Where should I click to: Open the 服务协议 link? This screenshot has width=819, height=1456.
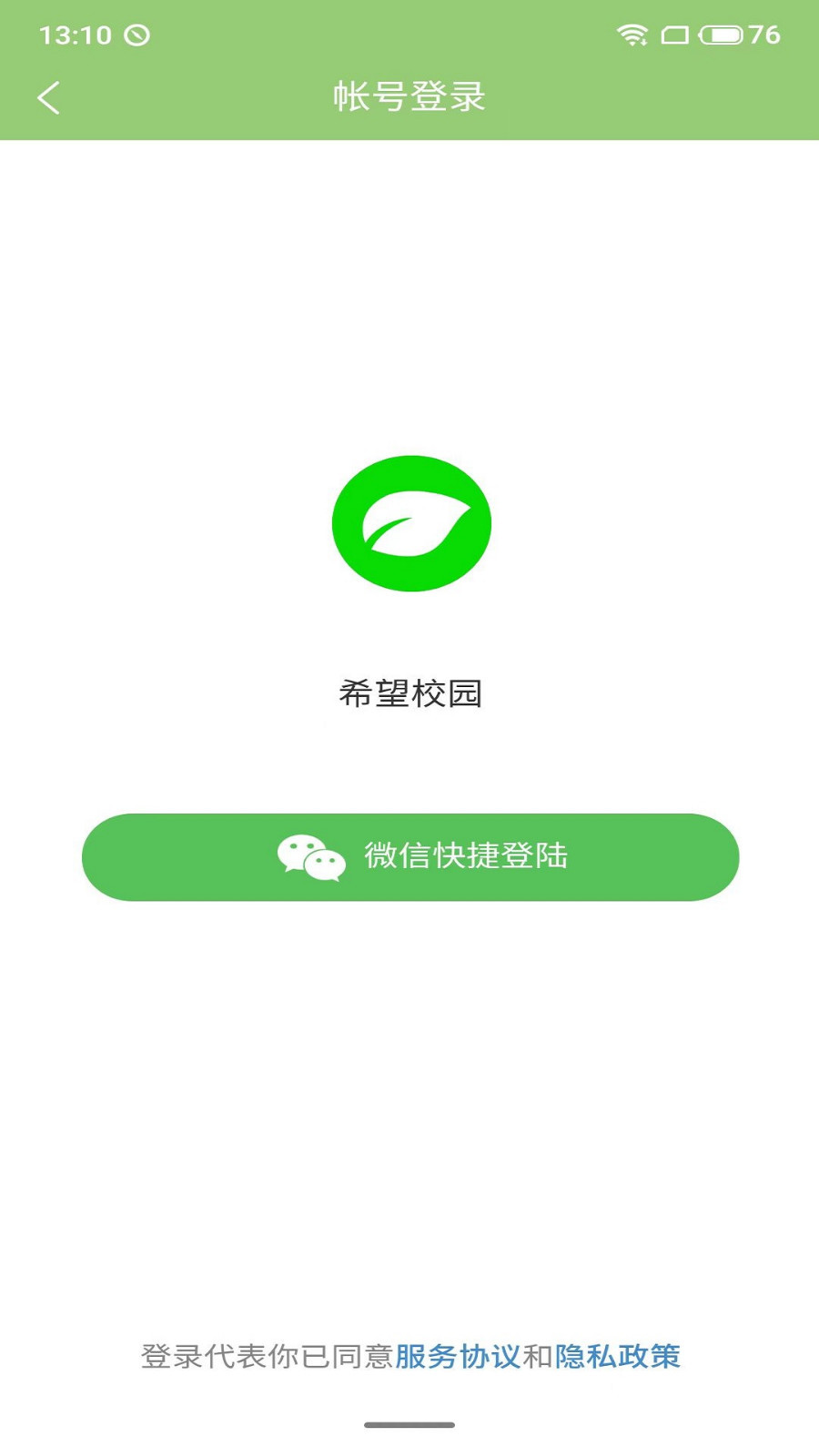point(458,1356)
